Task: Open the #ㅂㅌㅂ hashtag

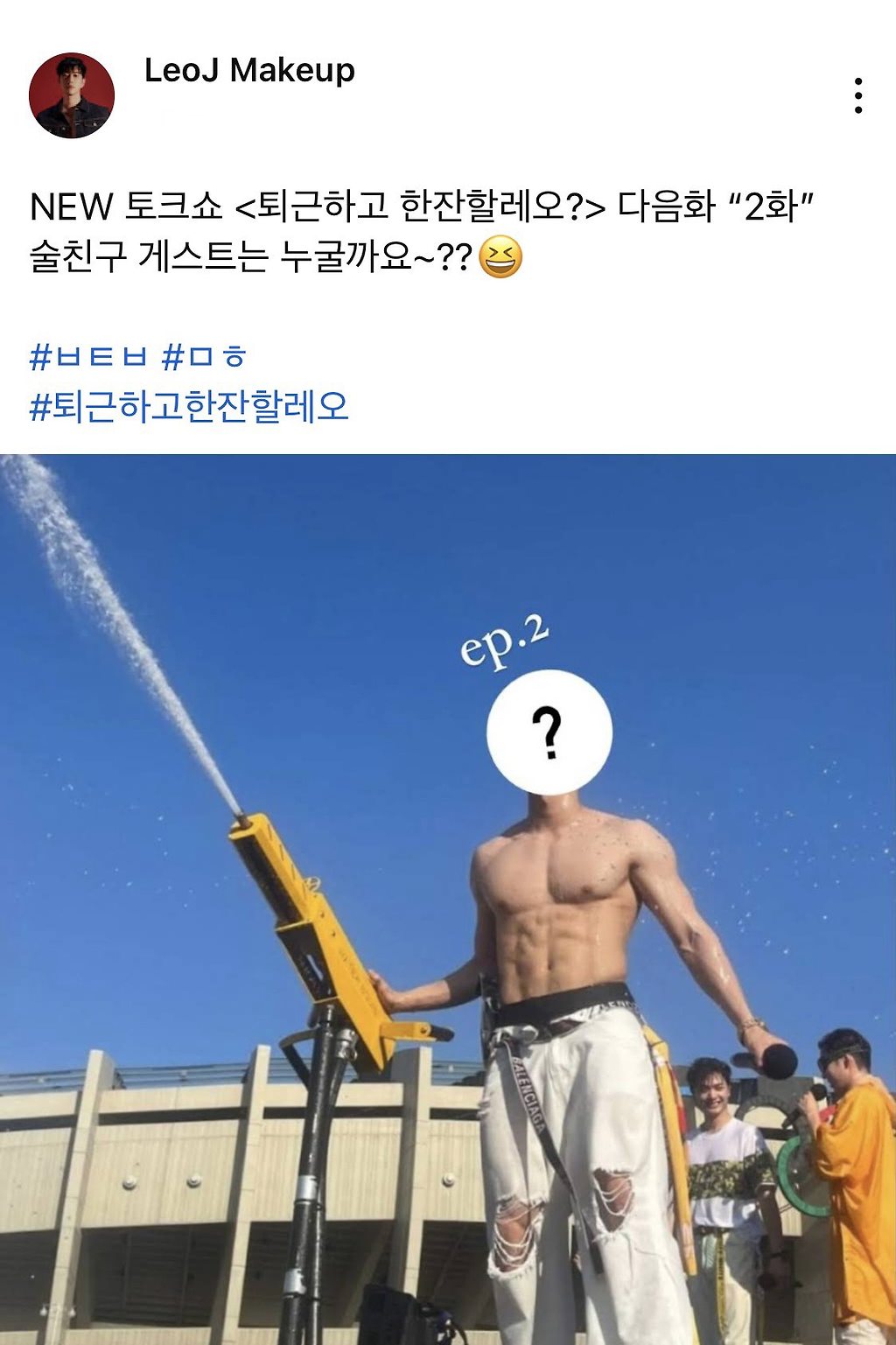Action: click(x=88, y=356)
